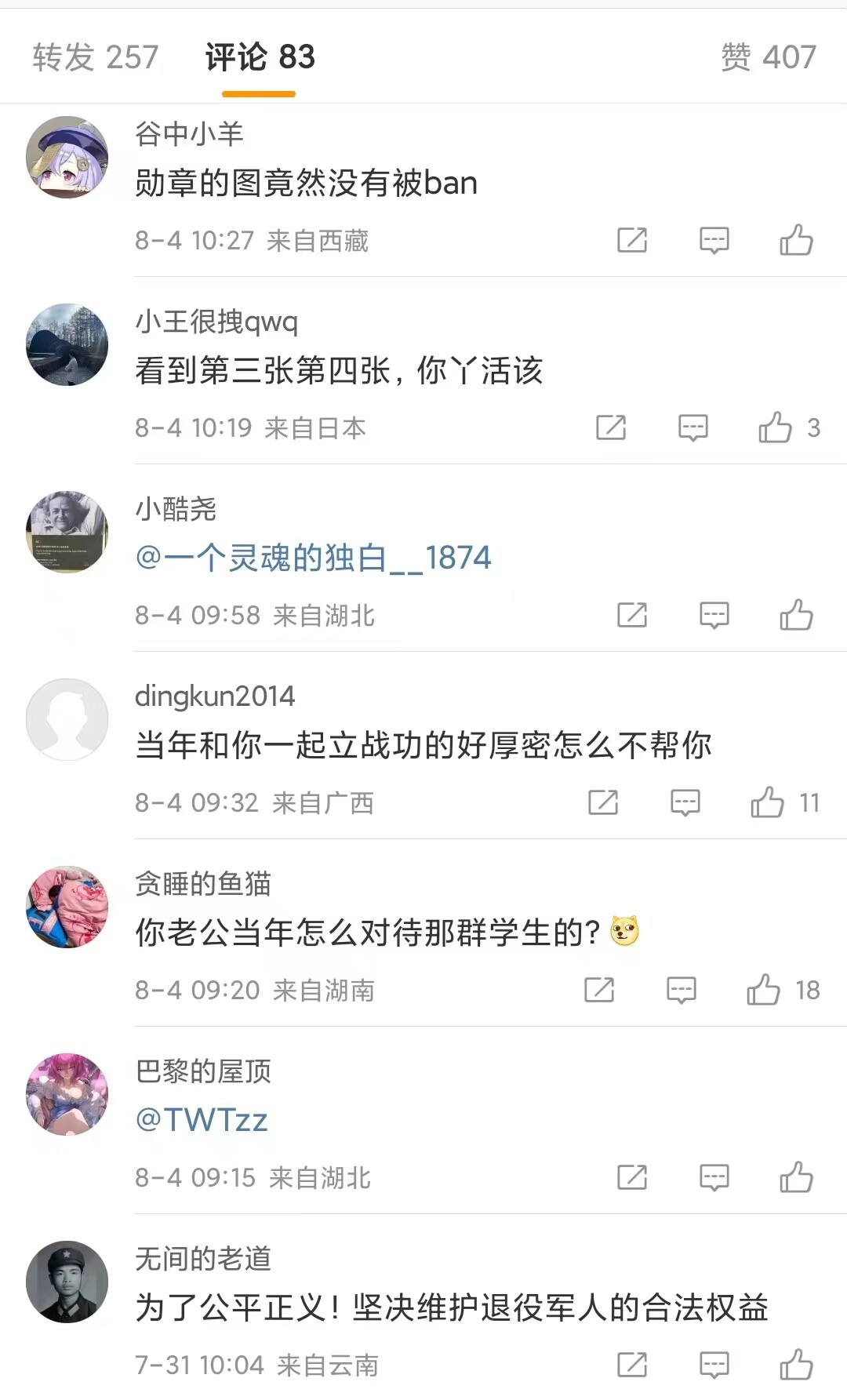Open the mention @一个灵魂的独白__1874

click(x=313, y=558)
